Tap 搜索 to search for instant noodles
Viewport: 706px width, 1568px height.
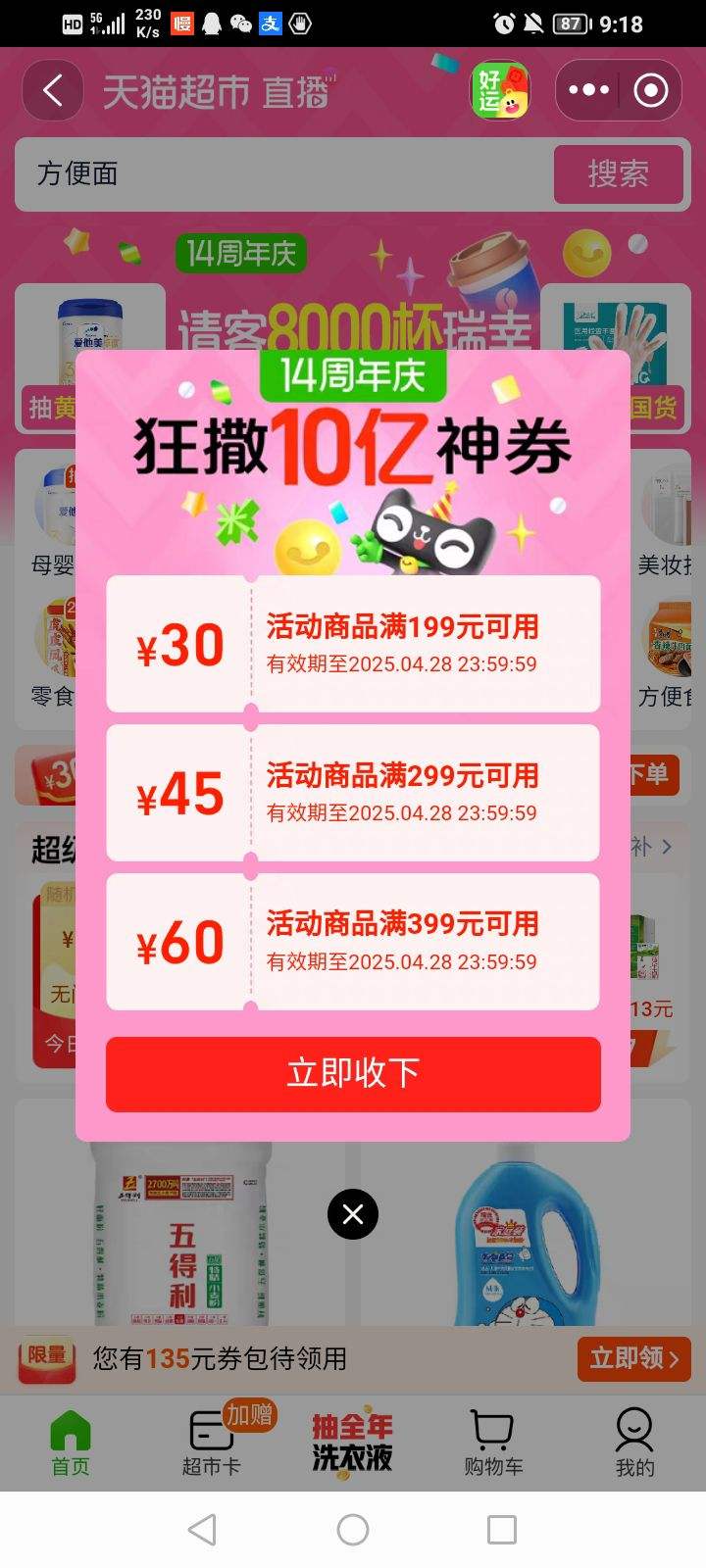619,174
